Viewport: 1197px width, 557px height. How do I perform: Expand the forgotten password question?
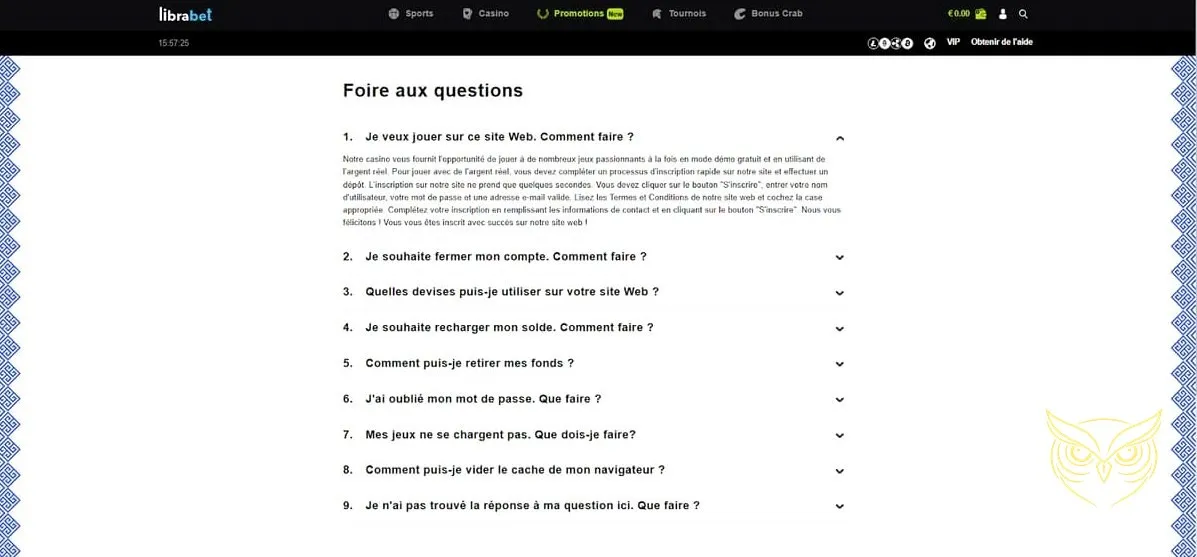[839, 399]
